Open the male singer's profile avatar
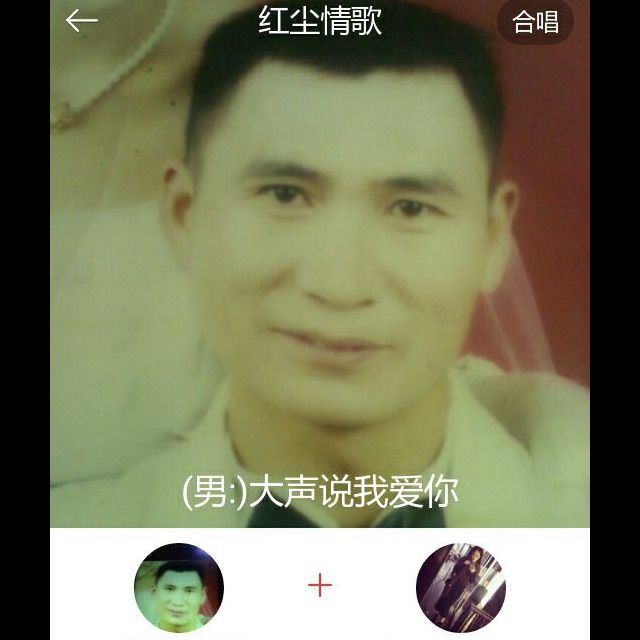 point(179,587)
